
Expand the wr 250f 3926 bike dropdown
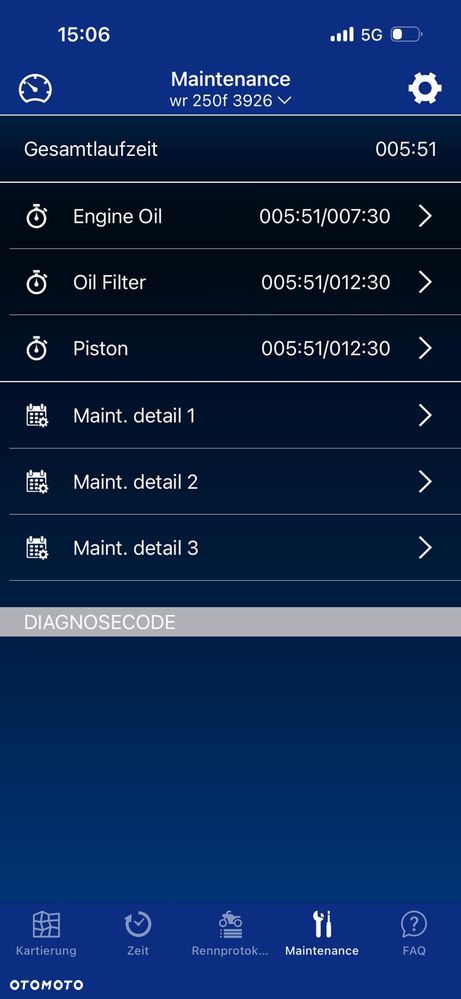click(x=230, y=101)
